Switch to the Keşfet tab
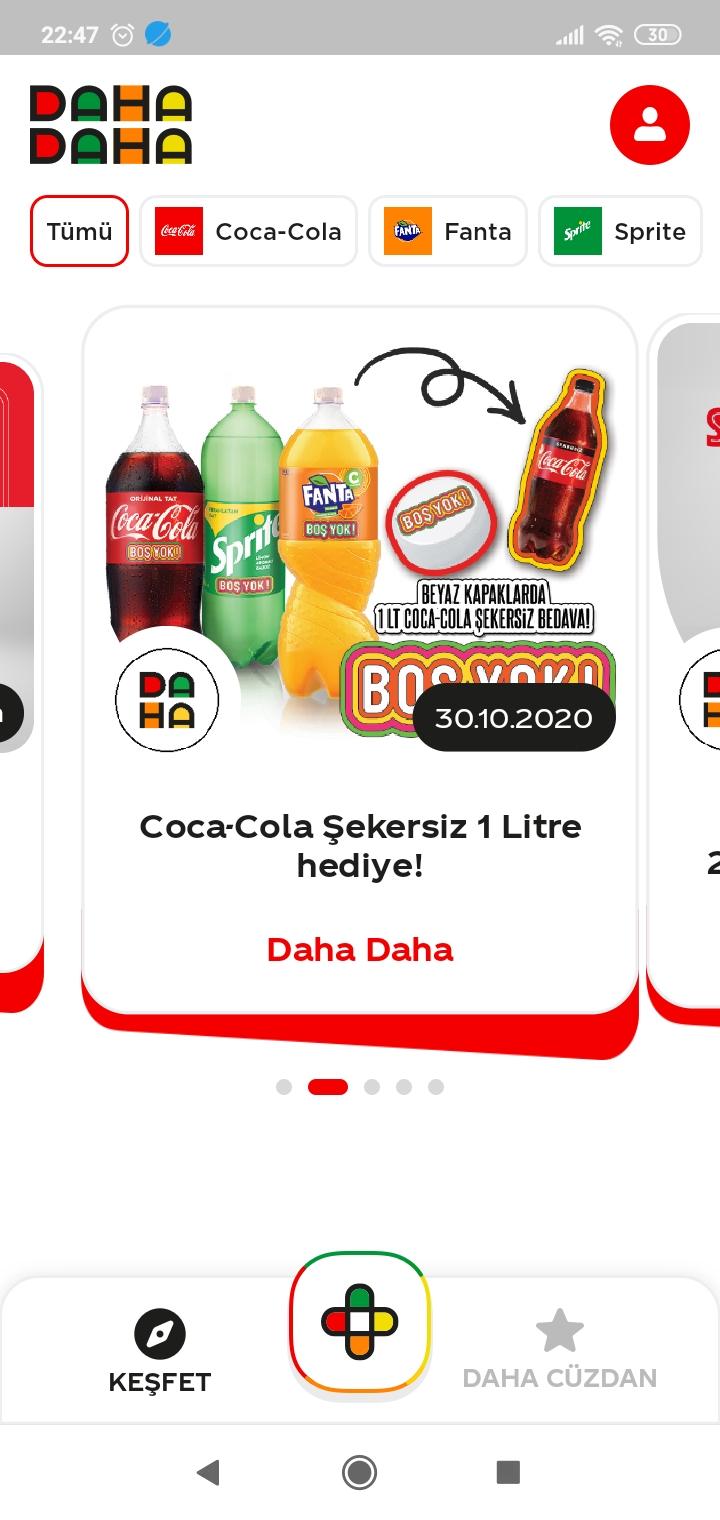Viewport: 720px width, 1520px height. pyautogui.click(x=160, y=1352)
